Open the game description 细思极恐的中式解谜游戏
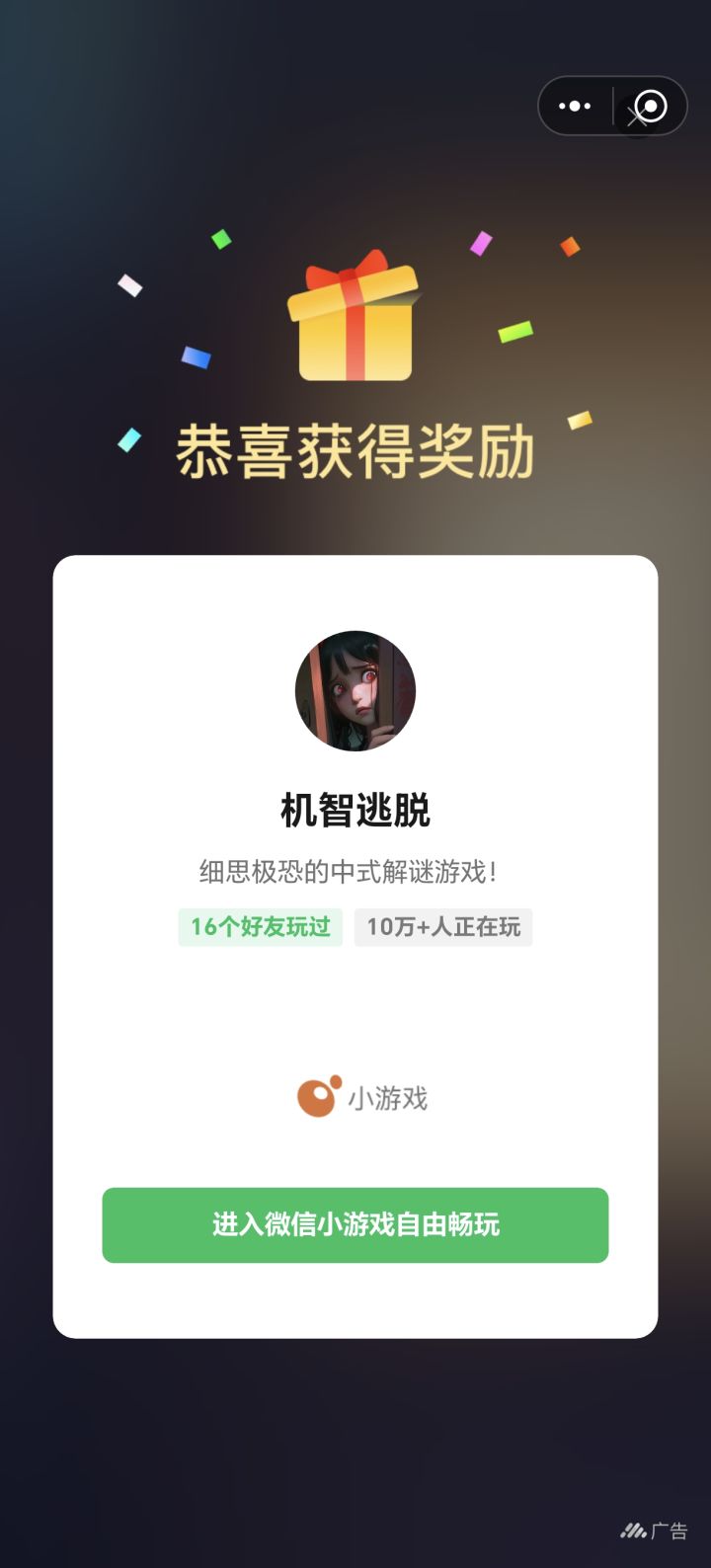The width and height of the screenshot is (711, 1568). pyautogui.click(x=355, y=869)
